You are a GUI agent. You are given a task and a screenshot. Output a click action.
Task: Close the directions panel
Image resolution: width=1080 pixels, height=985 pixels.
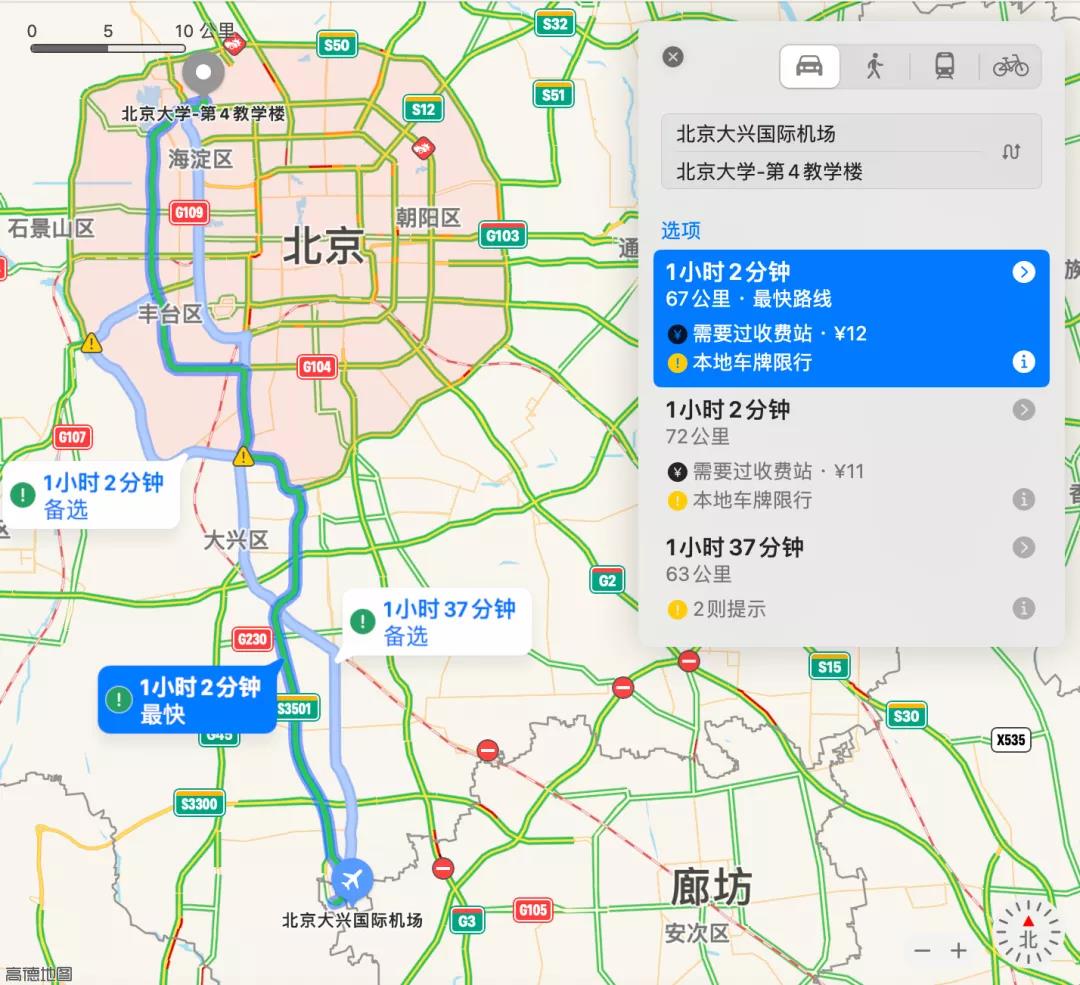(x=673, y=57)
